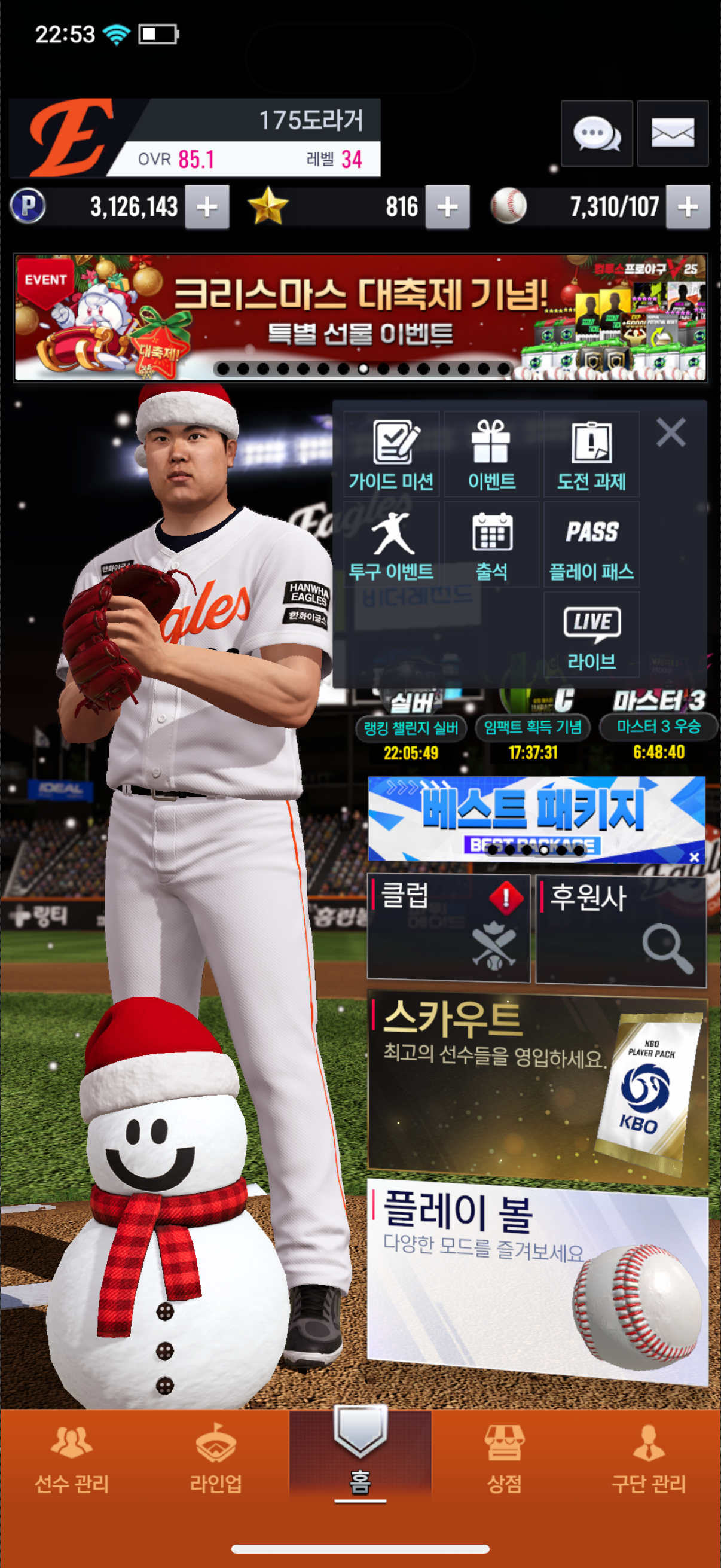The height and width of the screenshot is (1568, 721).
Task: Open the 후원사 sponsor tile
Action: tap(621, 928)
